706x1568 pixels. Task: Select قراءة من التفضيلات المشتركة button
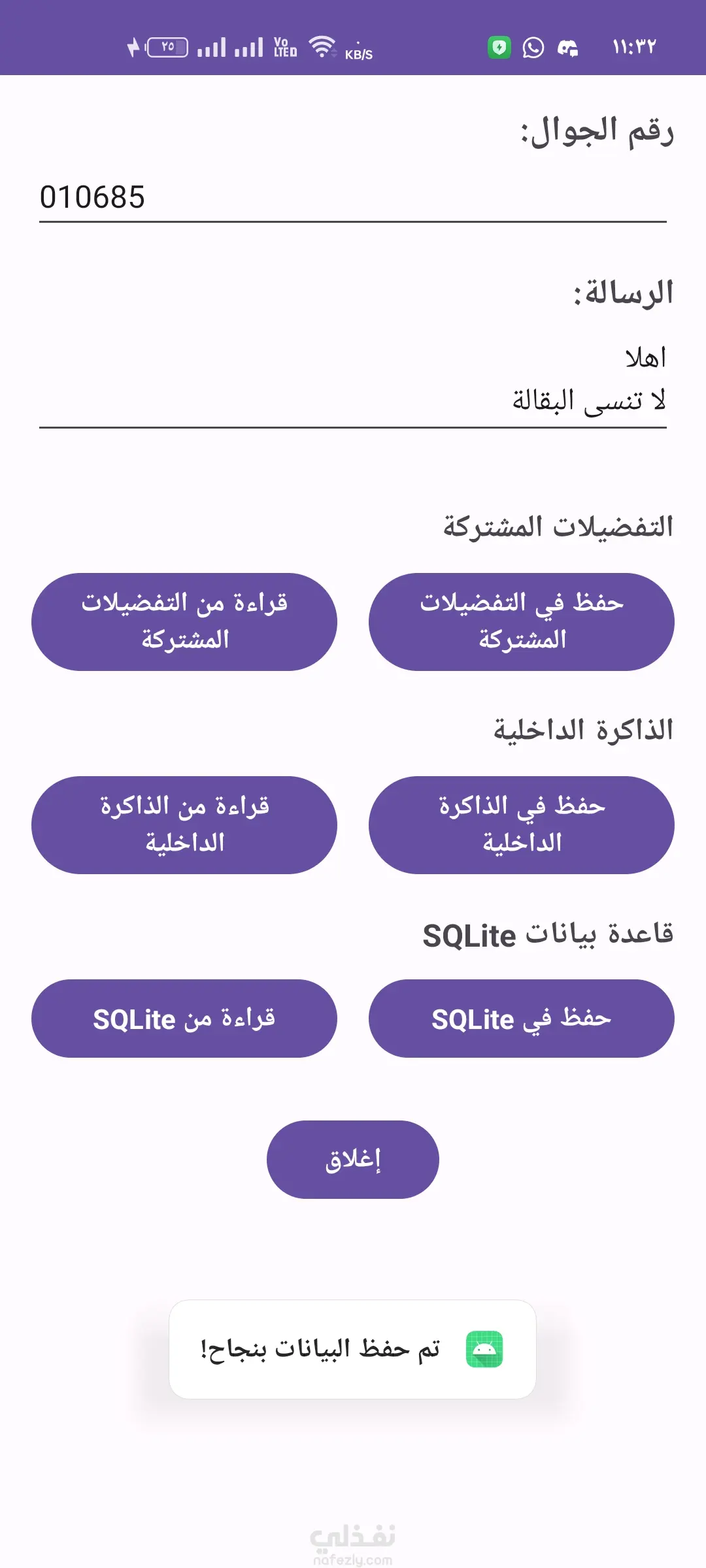[x=184, y=621]
